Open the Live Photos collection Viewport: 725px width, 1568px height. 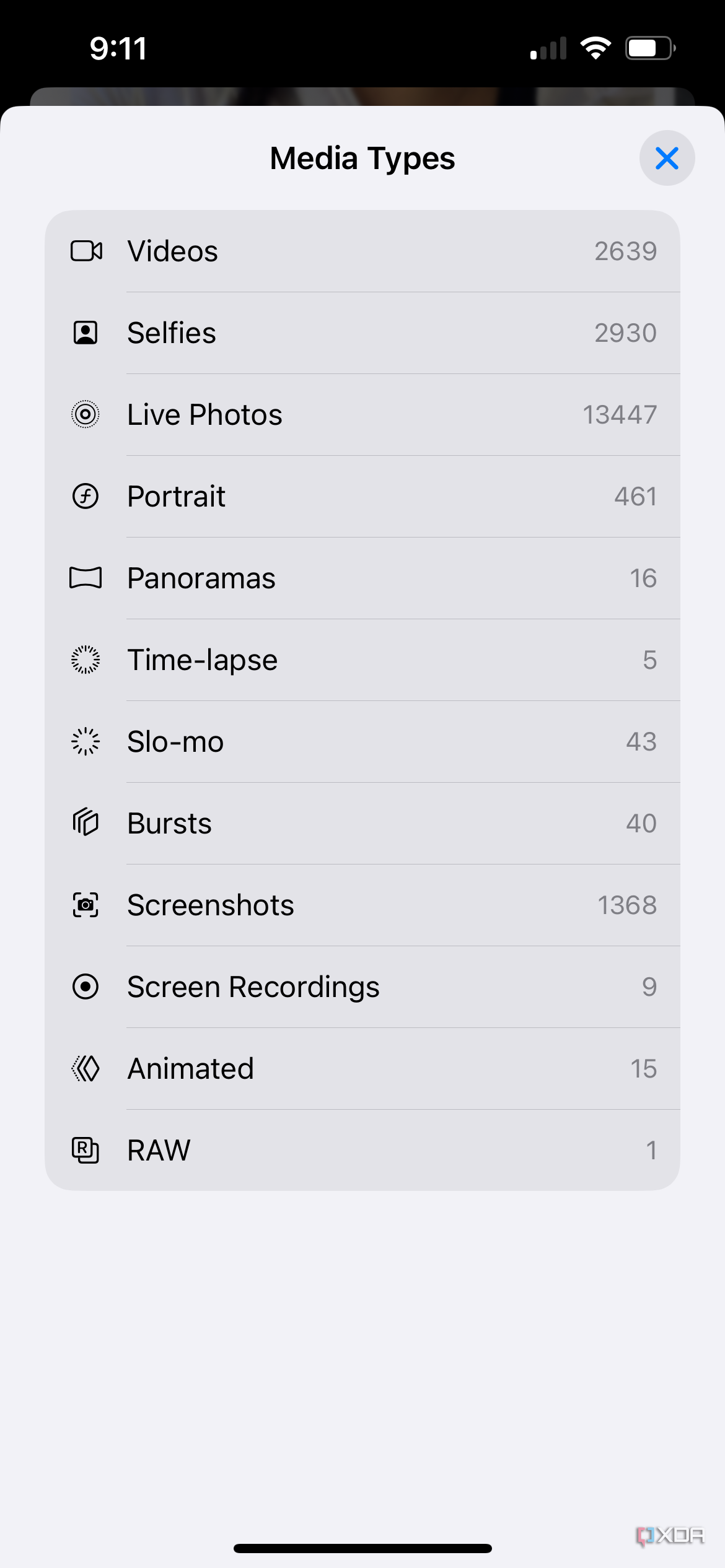point(362,414)
